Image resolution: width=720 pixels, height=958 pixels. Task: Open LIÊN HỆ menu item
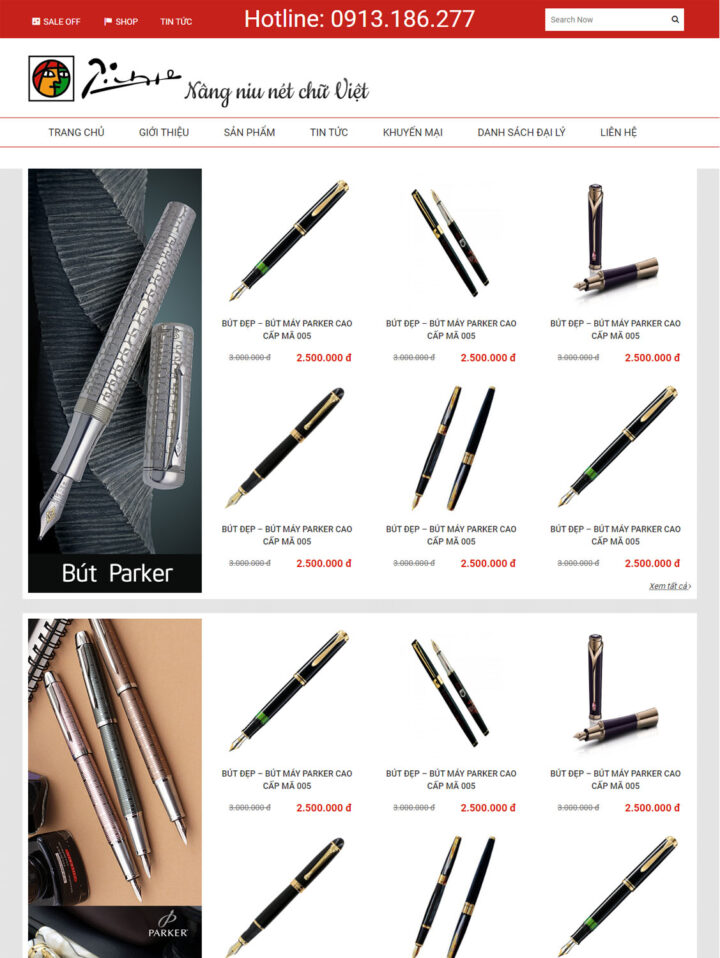click(x=618, y=132)
